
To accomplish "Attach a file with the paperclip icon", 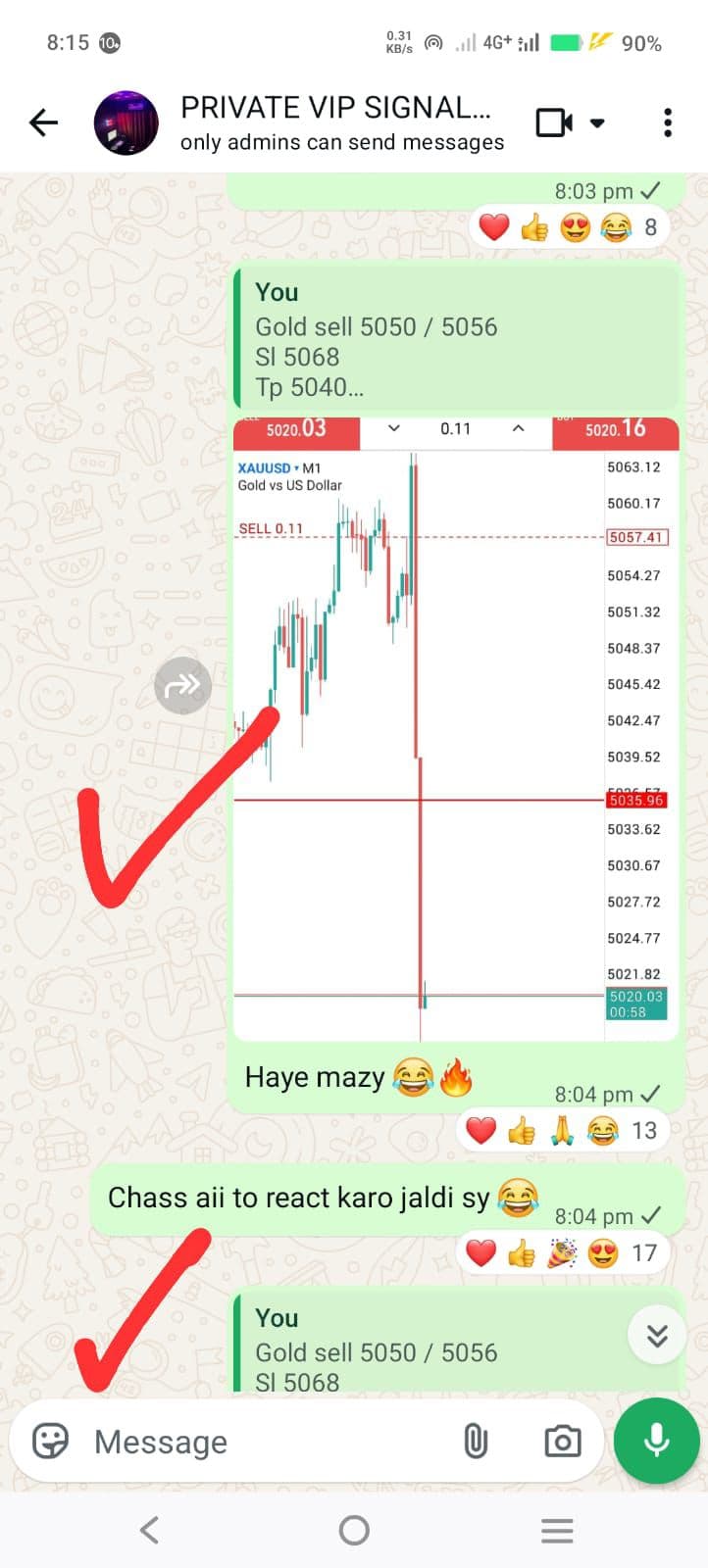I will tap(476, 1442).
